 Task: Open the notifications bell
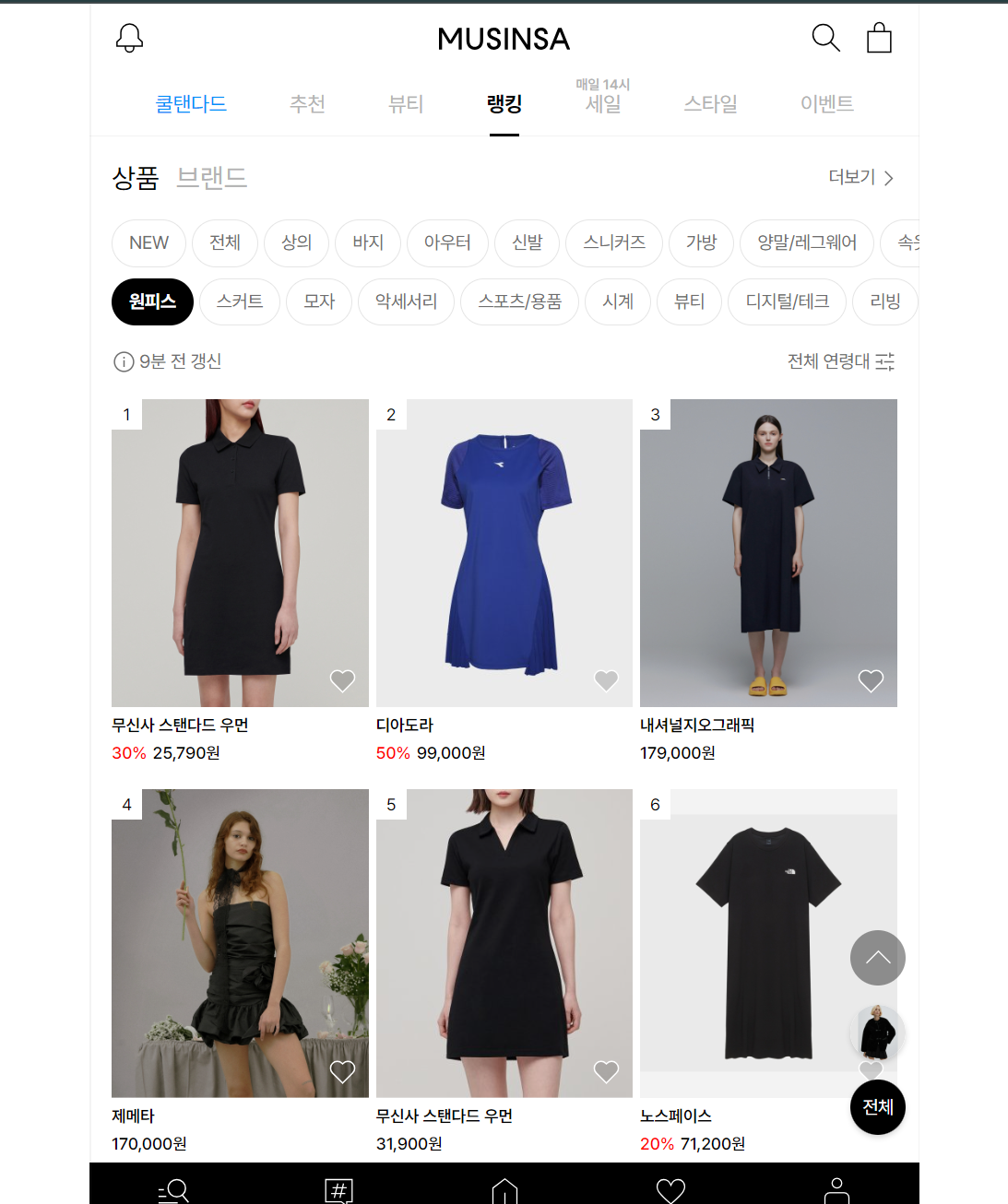point(129,38)
